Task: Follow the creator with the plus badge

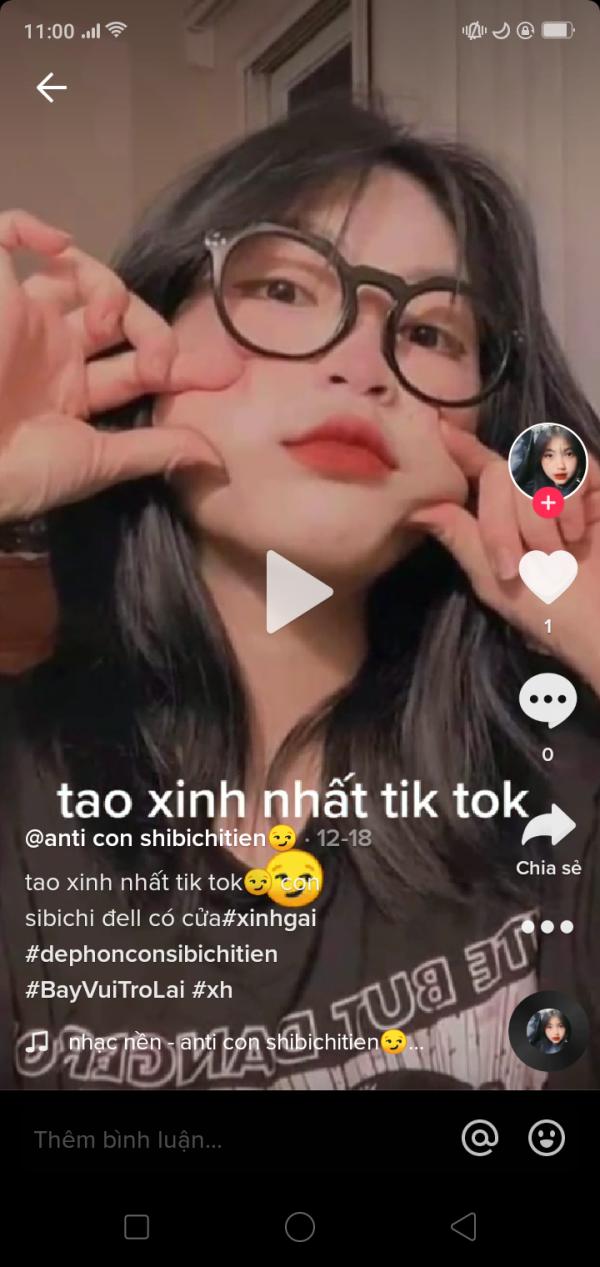Action: [547, 503]
